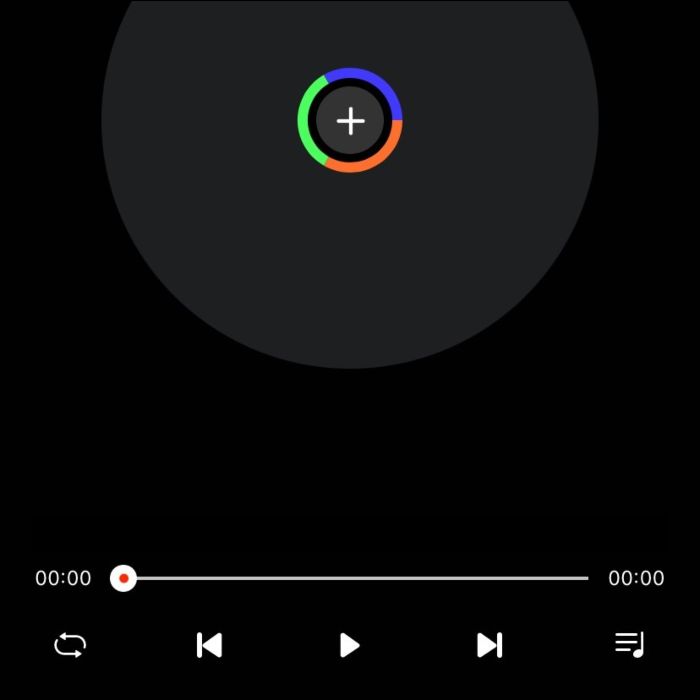Toggle the repeat mode icon
The width and height of the screenshot is (700, 700).
pyautogui.click(x=70, y=645)
